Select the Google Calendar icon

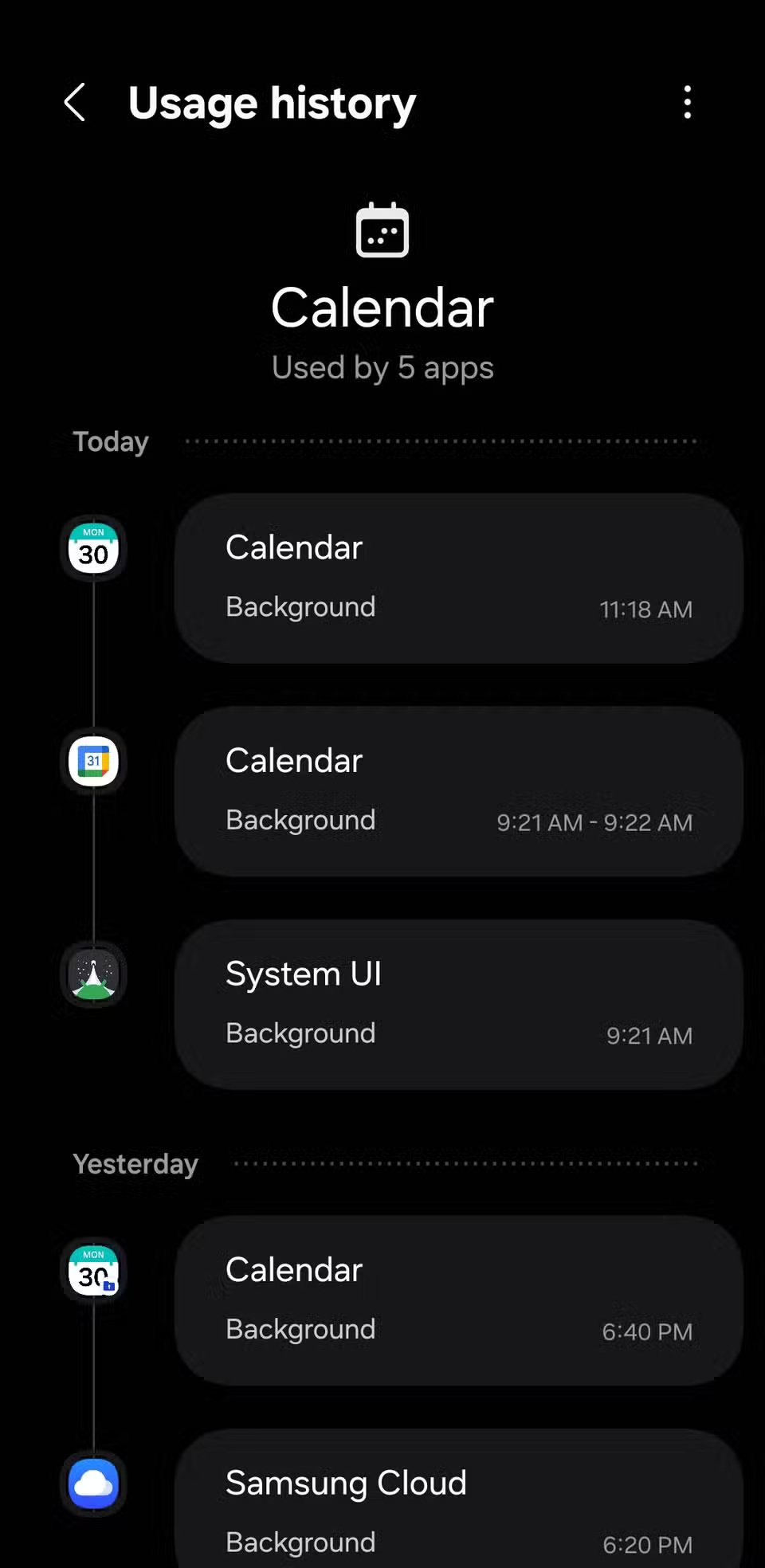pos(93,761)
